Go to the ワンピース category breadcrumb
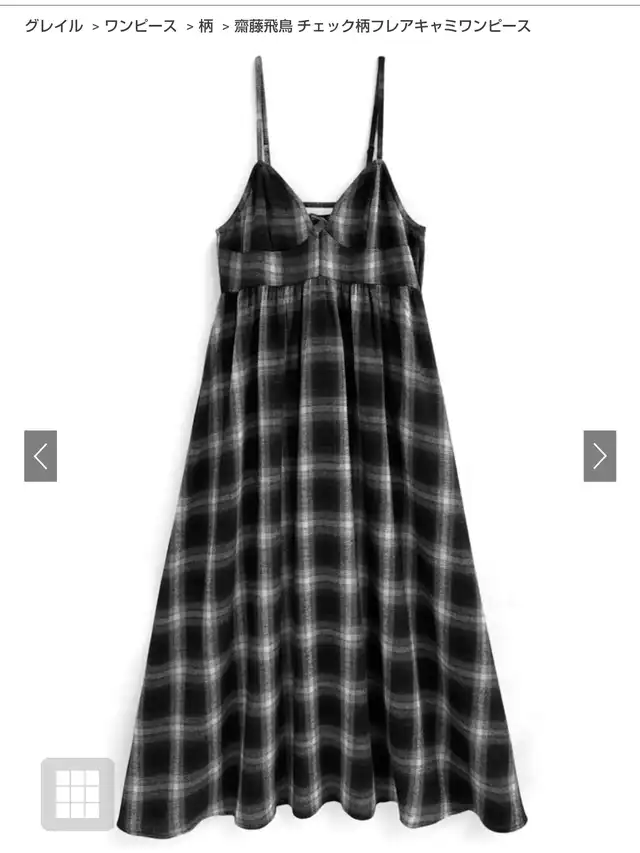Image resolution: width=640 pixels, height=853 pixels. [140, 25]
